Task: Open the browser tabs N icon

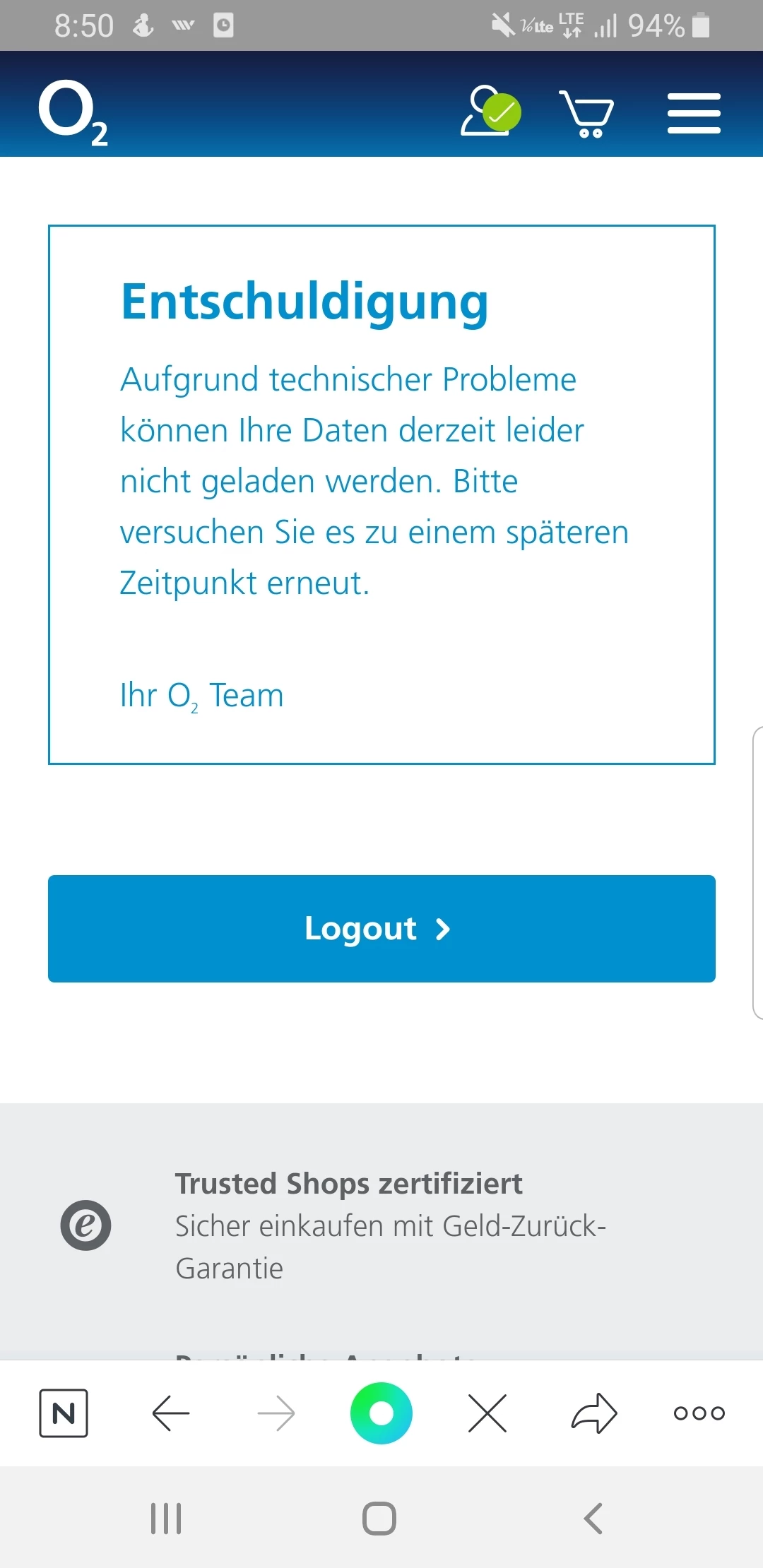Action: pos(64,1413)
